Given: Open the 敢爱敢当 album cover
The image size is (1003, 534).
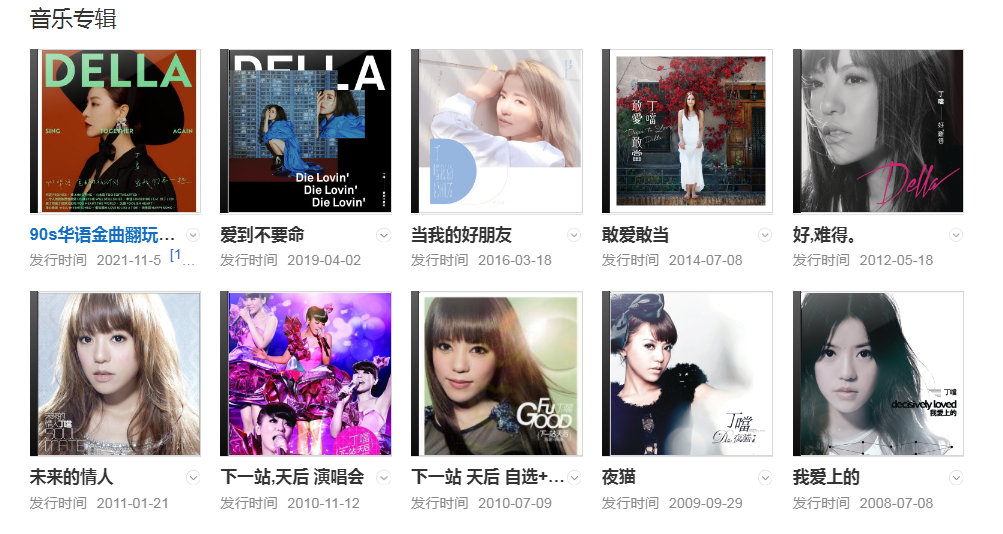Looking at the screenshot, I should point(689,131).
